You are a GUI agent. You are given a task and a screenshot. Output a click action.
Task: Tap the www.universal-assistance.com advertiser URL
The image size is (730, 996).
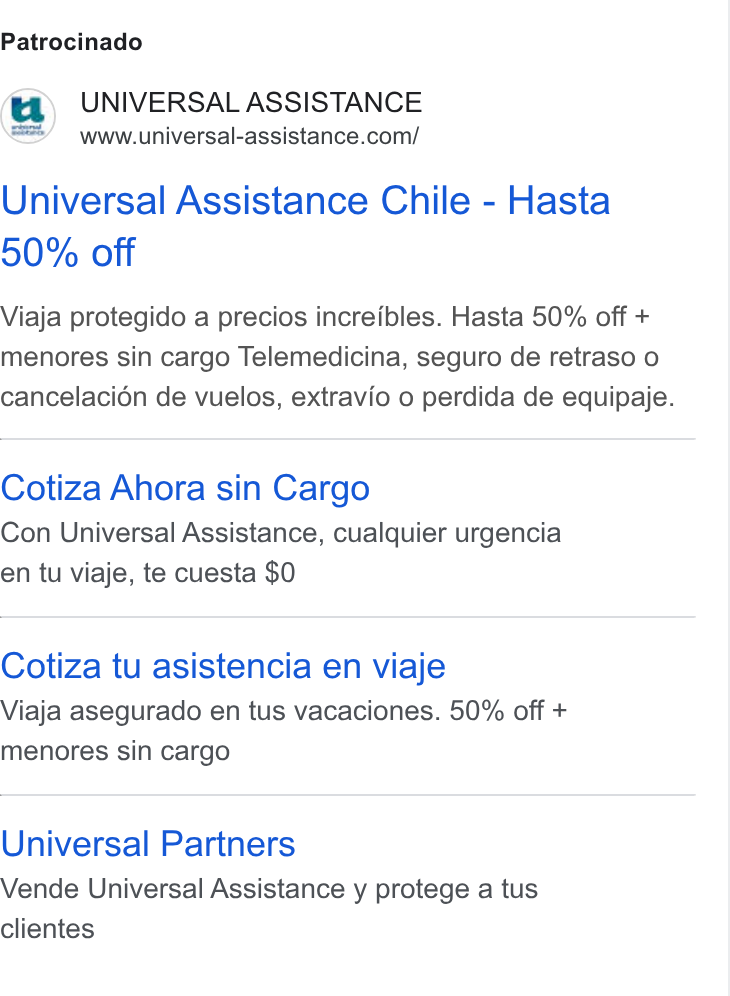(x=249, y=136)
